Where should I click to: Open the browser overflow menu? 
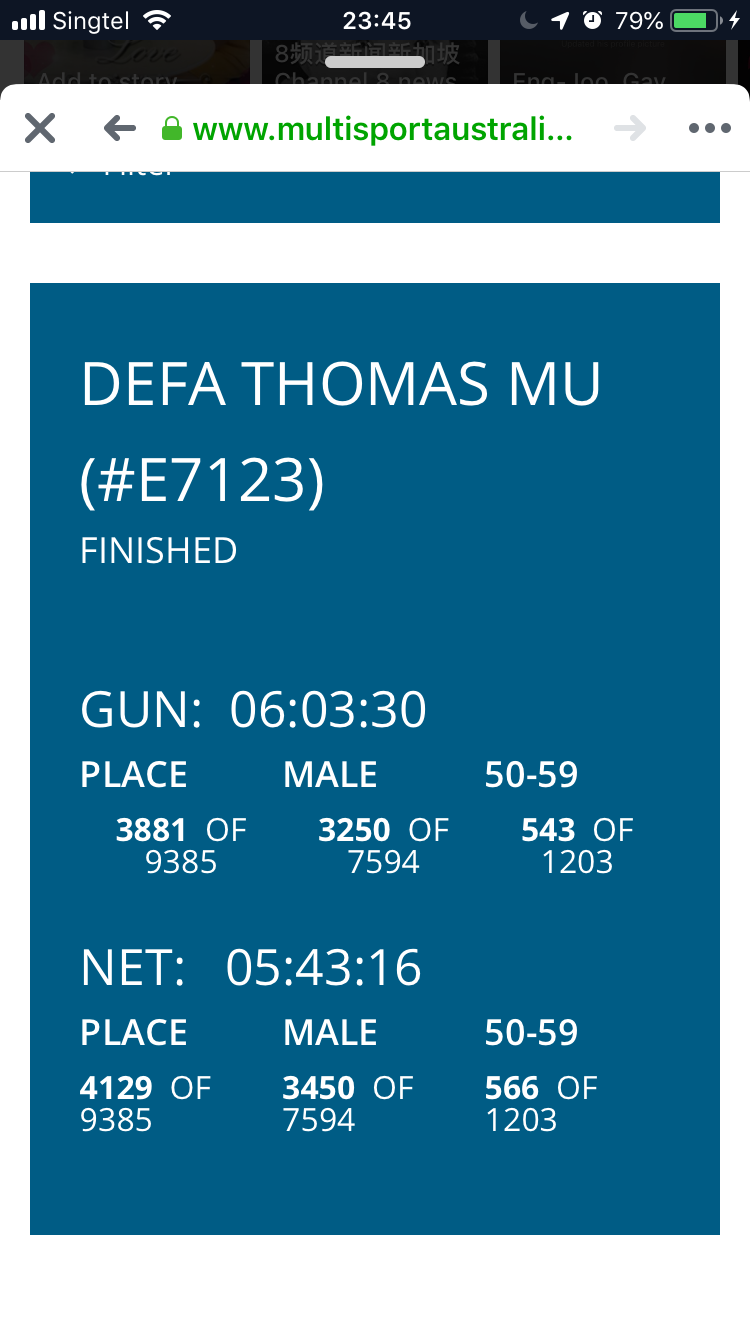point(710,128)
